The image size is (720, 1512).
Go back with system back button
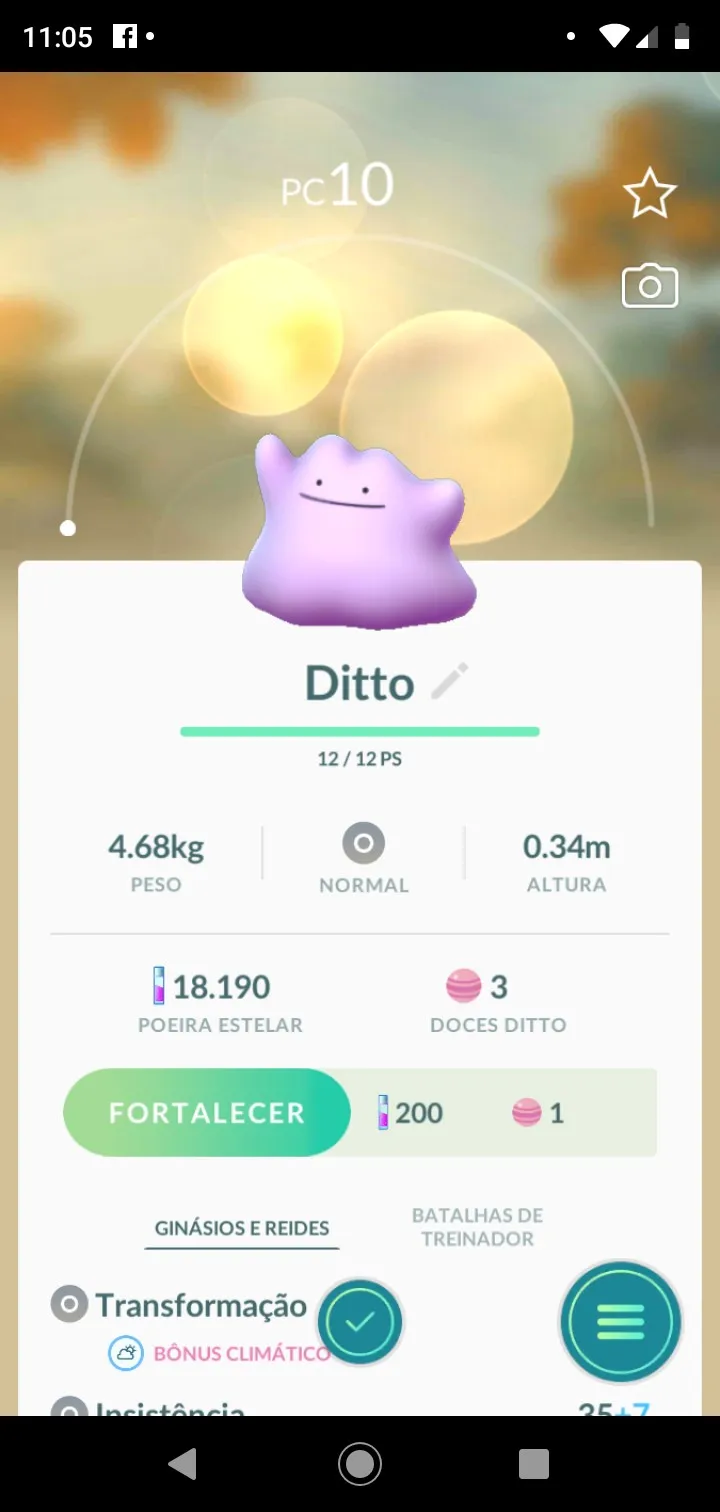point(182,1464)
